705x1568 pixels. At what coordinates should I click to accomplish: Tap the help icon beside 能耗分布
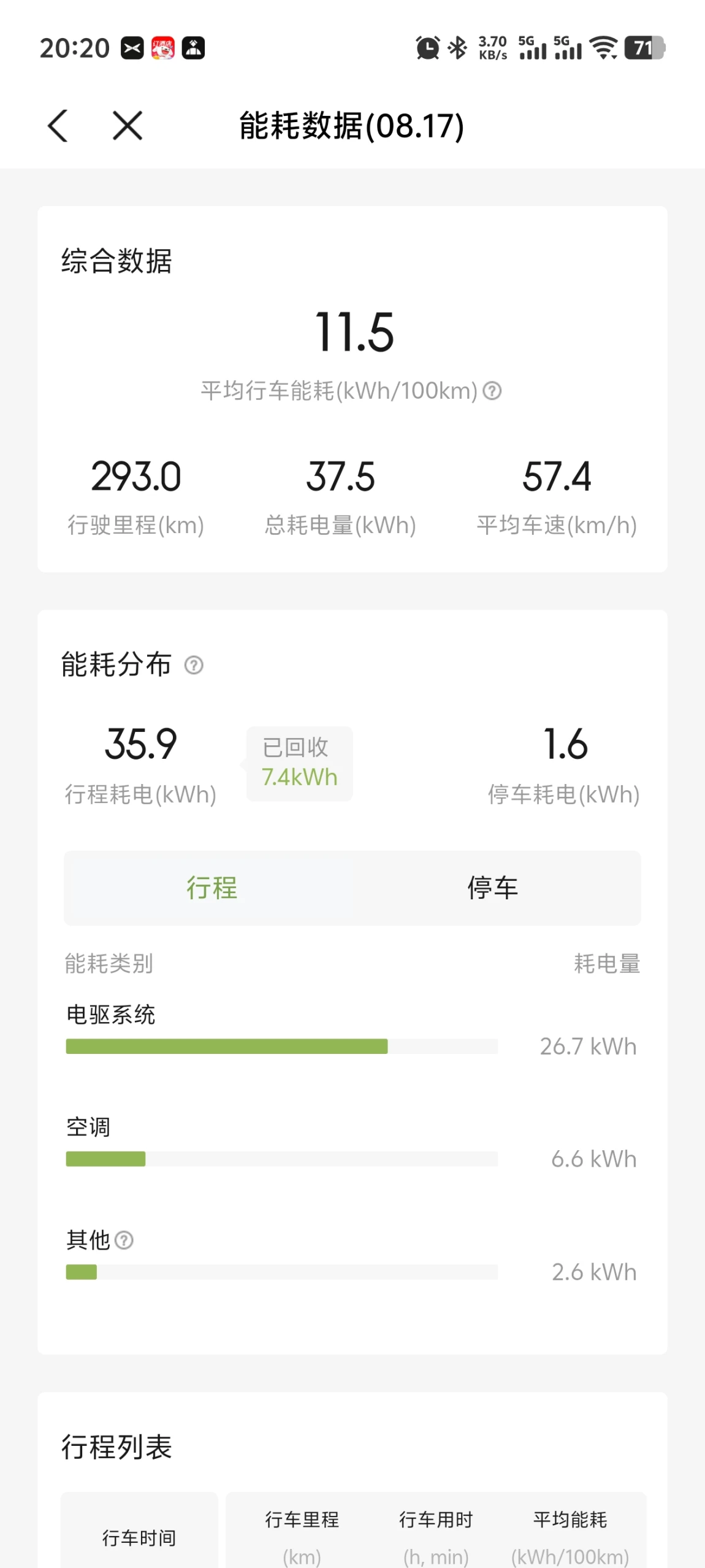point(194,665)
